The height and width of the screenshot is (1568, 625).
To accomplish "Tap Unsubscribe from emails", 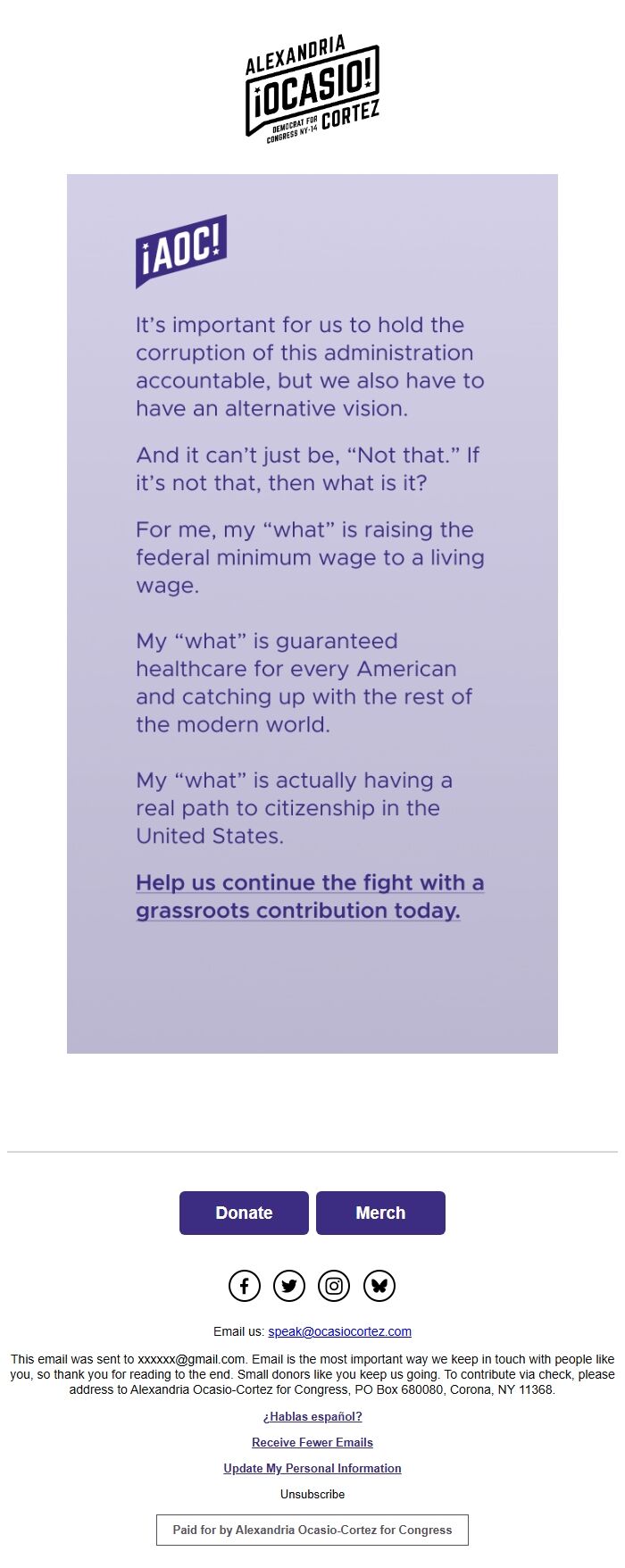I will [312, 1494].
